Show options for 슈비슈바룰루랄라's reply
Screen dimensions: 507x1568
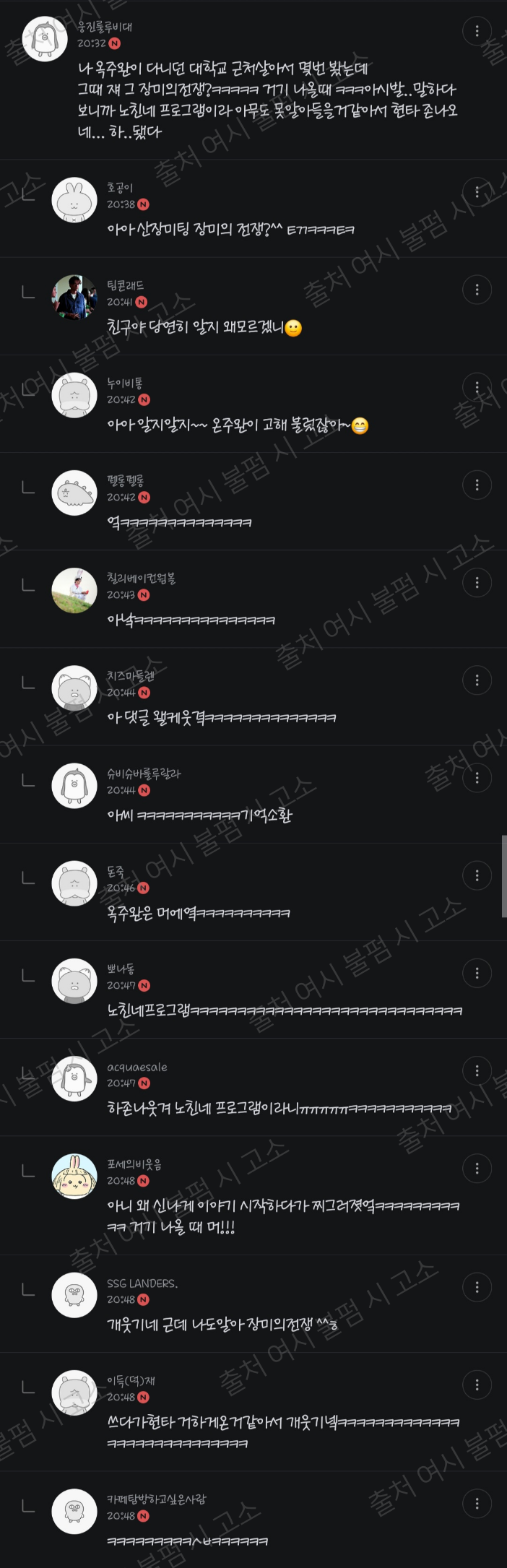477,778
